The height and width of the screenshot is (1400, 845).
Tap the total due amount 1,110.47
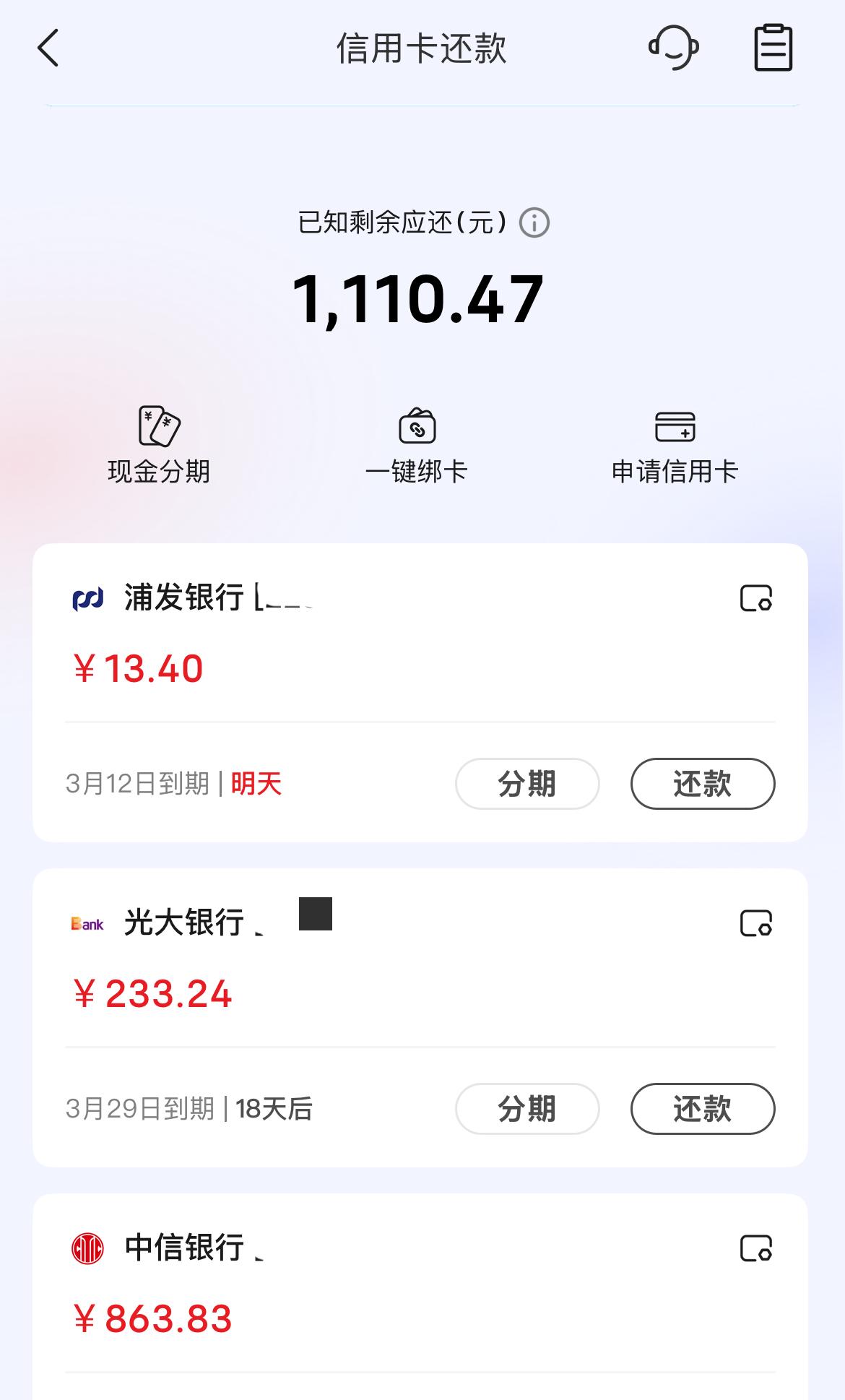[422, 298]
